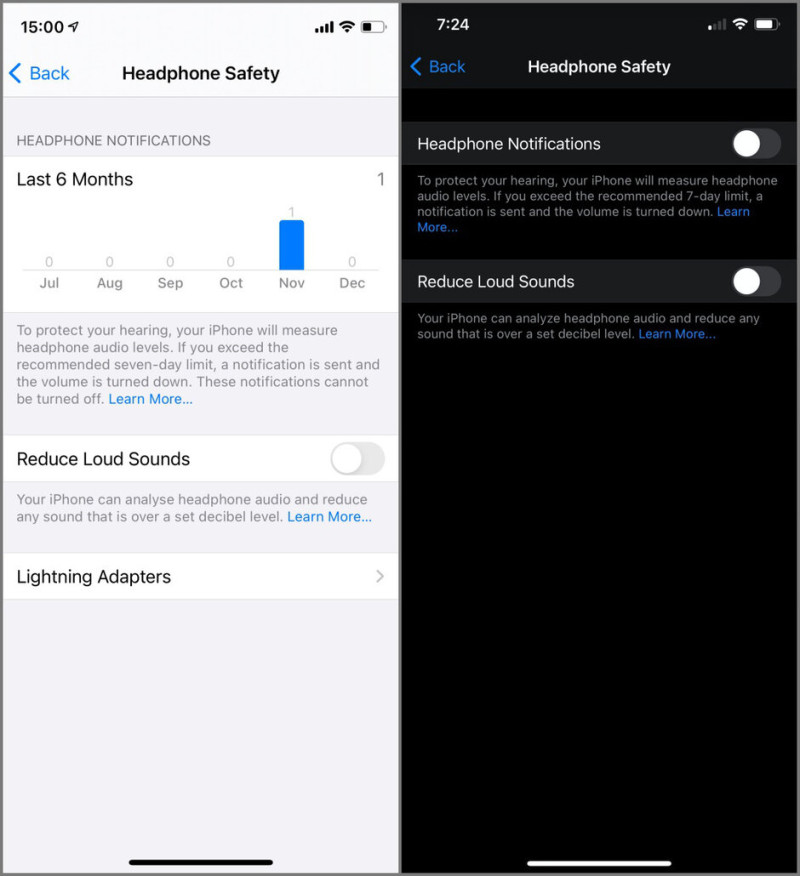Image resolution: width=800 pixels, height=876 pixels.
Task: Open the Lightning Adapters row
Action: (200, 577)
